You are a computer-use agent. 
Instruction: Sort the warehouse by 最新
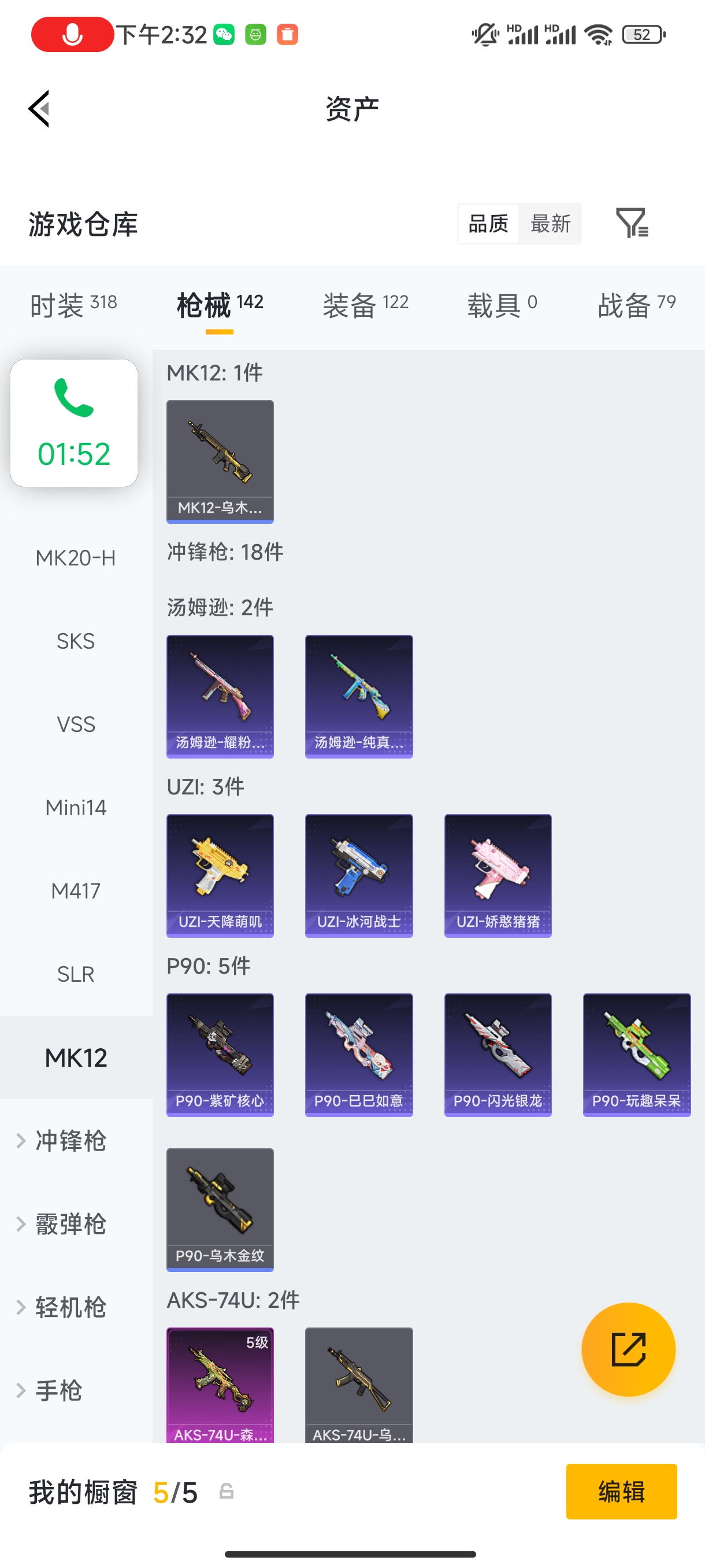550,223
